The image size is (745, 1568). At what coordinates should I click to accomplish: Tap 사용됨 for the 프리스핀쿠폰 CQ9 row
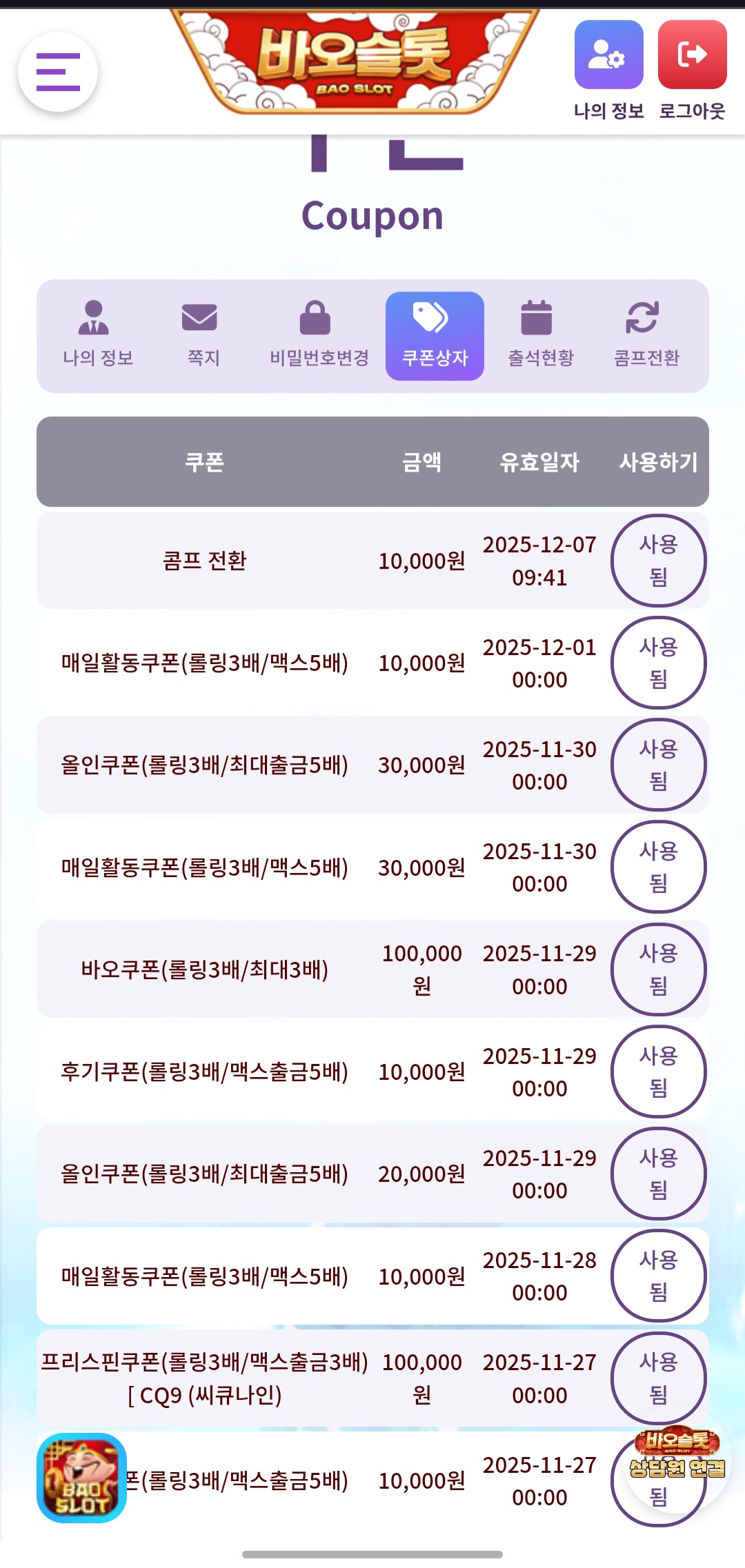pyautogui.click(x=658, y=1378)
